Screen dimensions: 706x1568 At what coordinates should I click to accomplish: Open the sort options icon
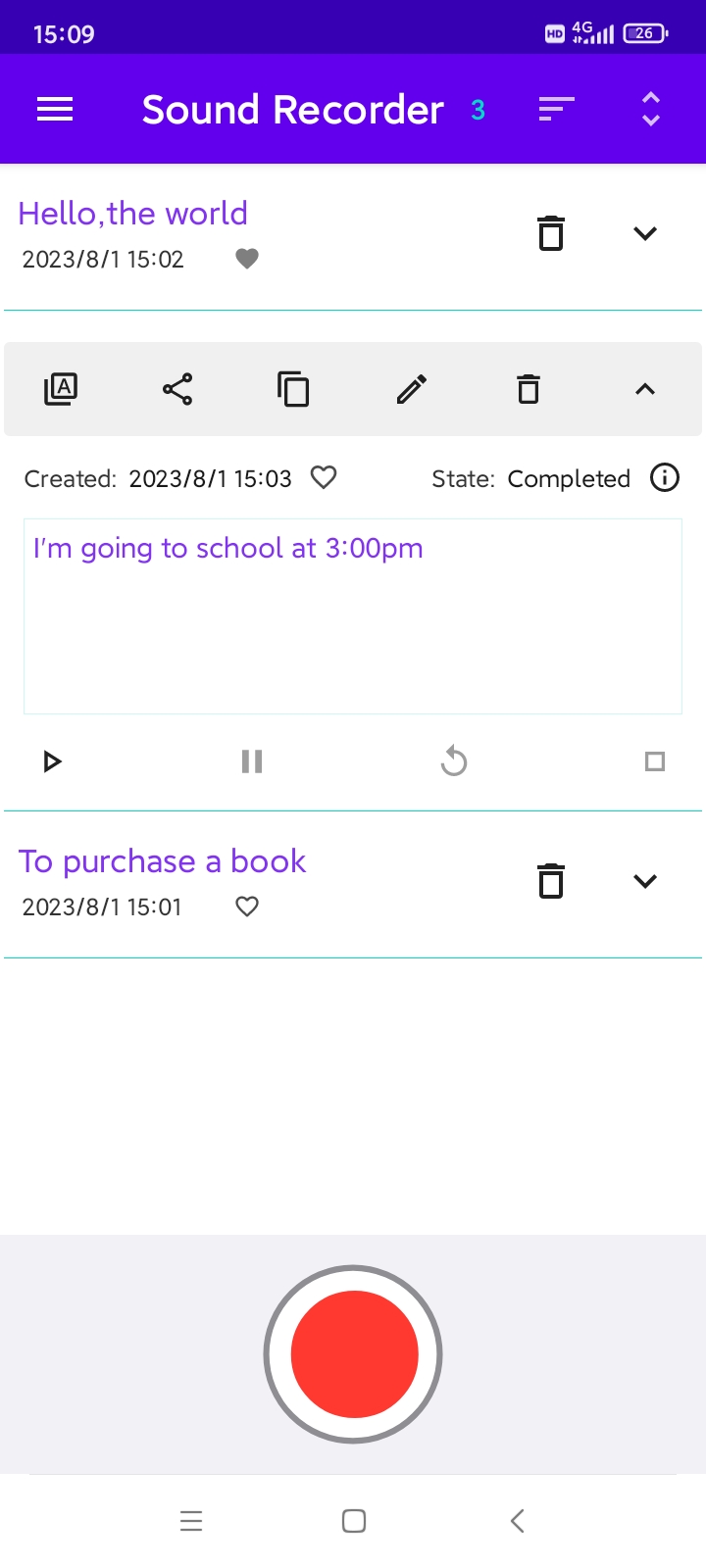(x=556, y=110)
